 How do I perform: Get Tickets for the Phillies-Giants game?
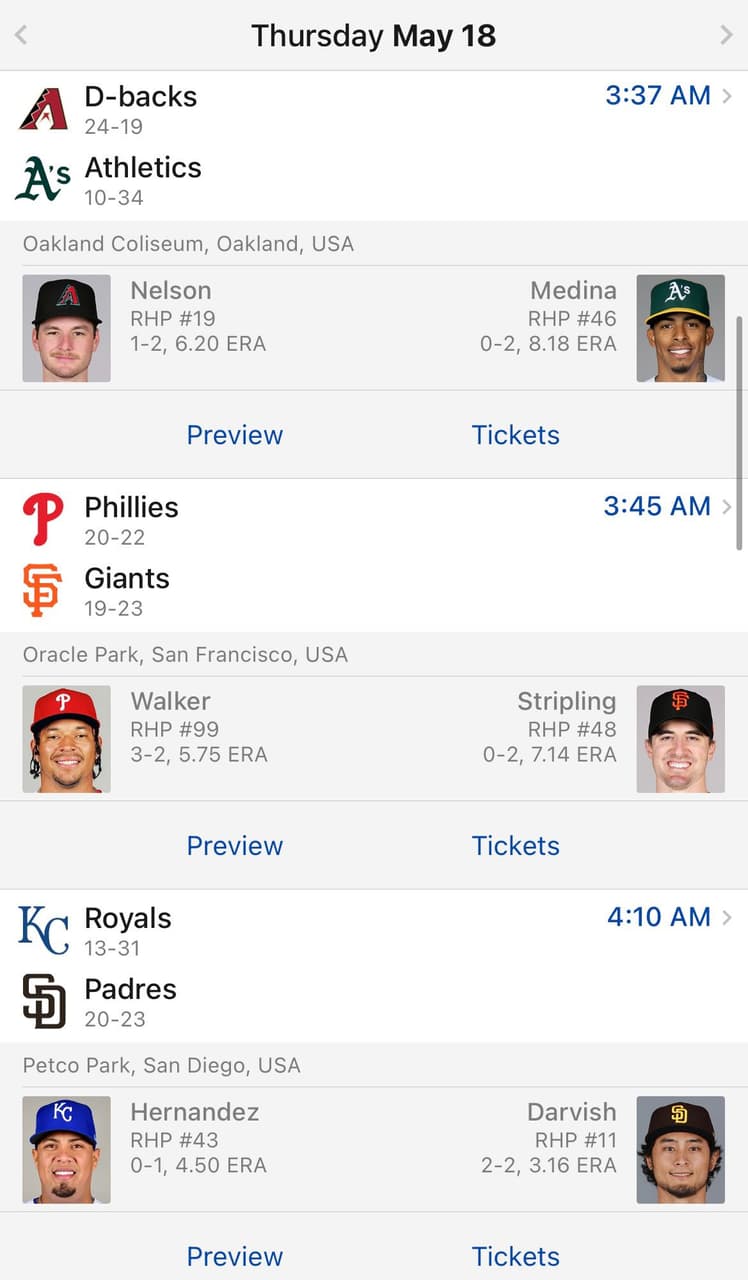tap(515, 845)
